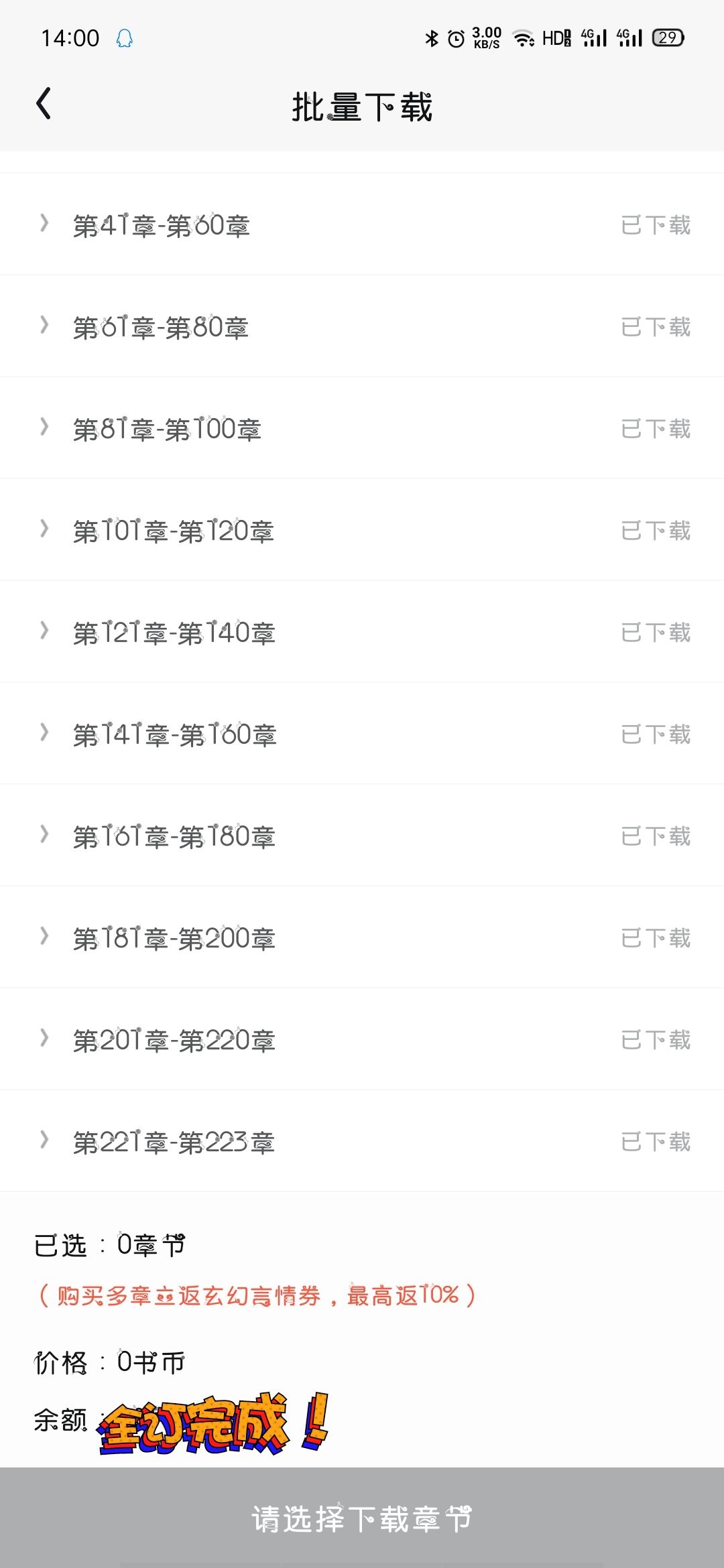This screenshot has height=1568, width=724.
Task: Expand the 第101章-第120章 group
Action: click(44, 529)
